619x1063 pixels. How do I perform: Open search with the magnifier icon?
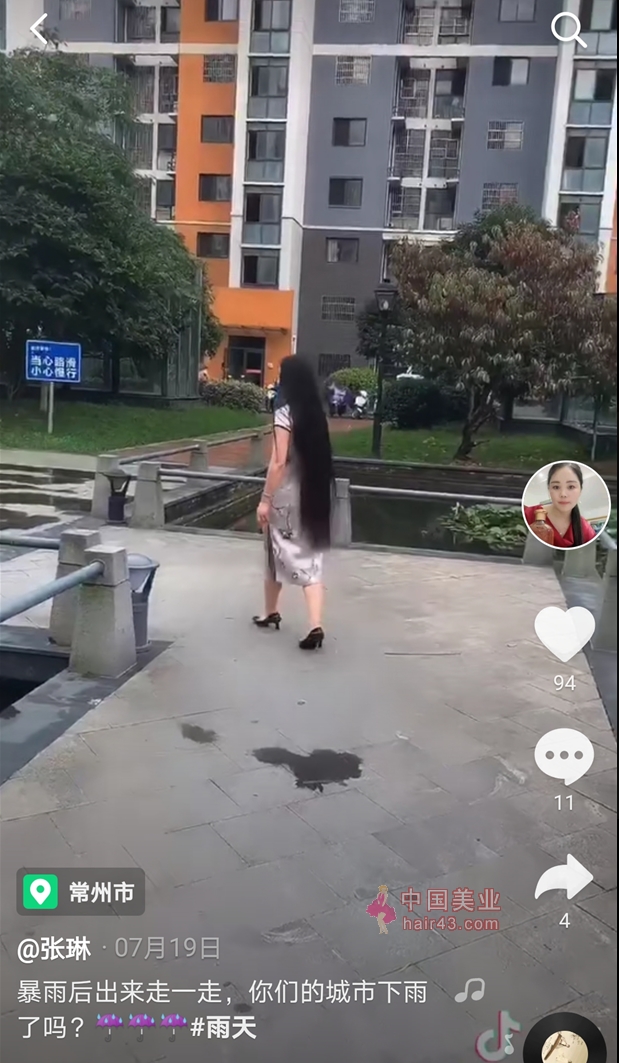(x=568, y=30)
